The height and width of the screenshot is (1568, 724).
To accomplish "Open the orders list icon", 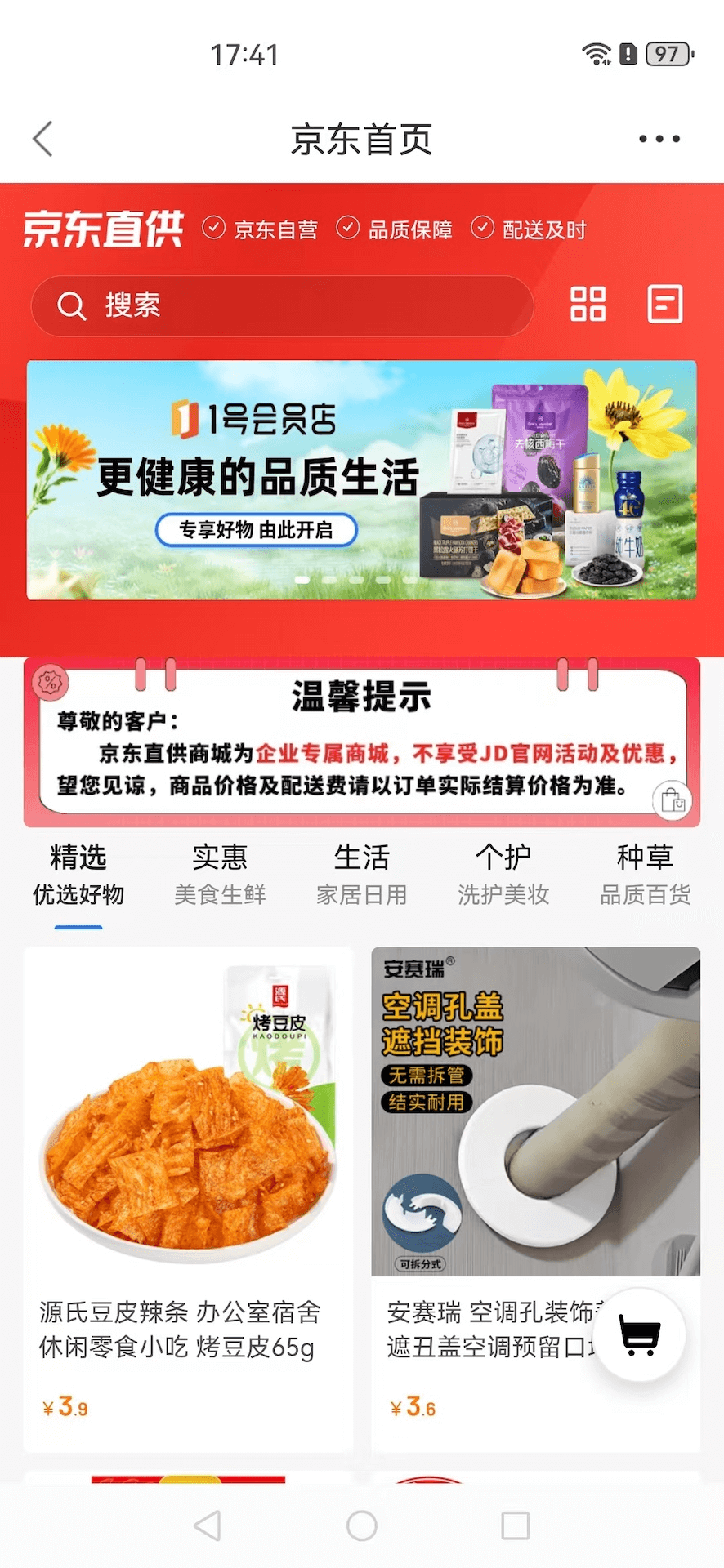I will tap(664, 305).
